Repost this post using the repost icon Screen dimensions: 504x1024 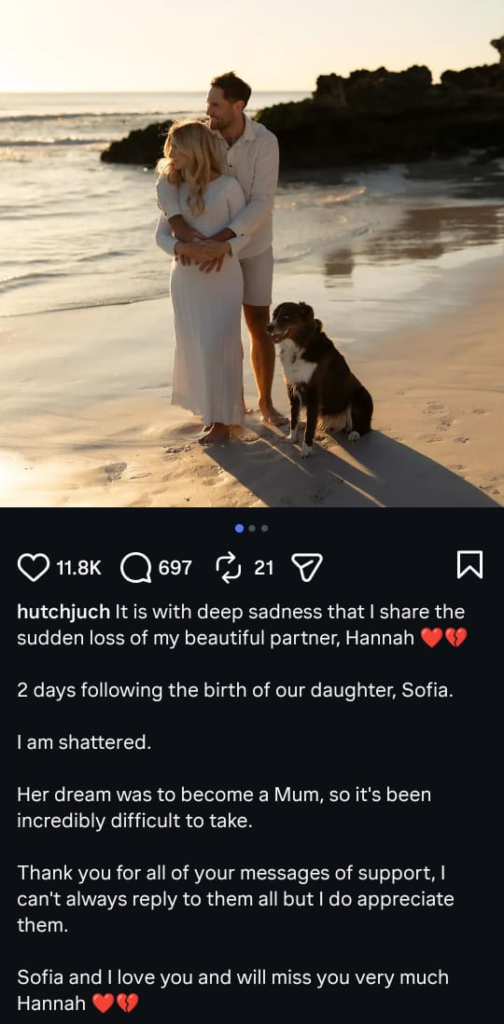(229, 568)
